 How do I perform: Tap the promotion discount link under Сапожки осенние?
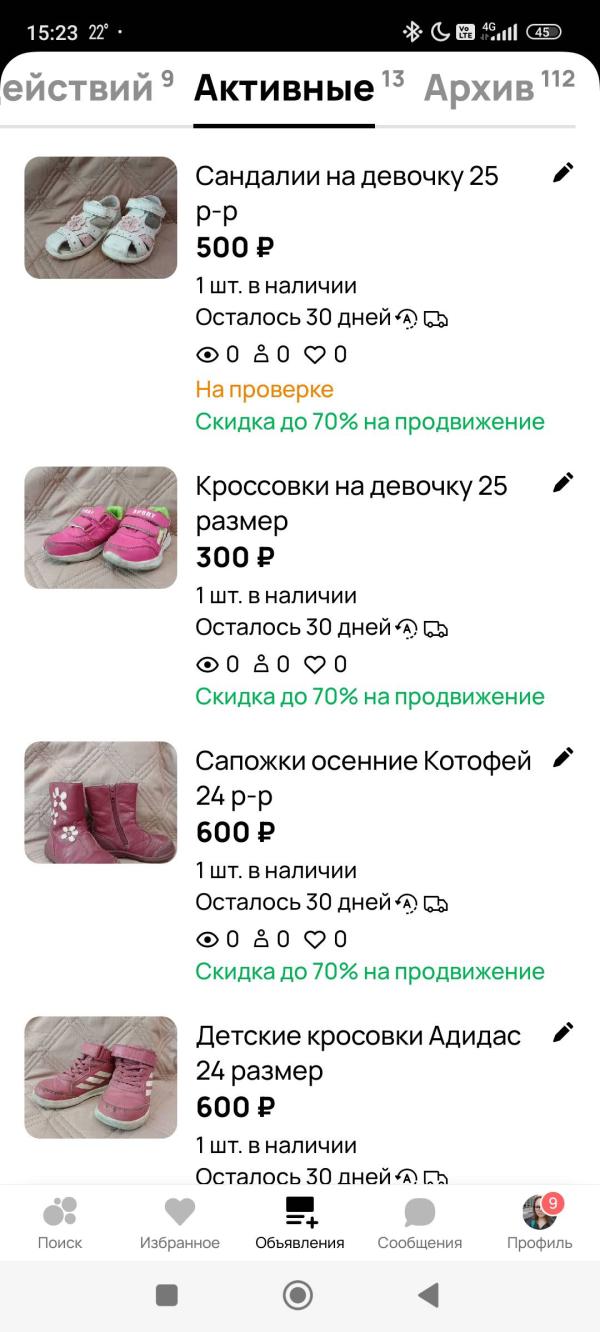[370, 971]
